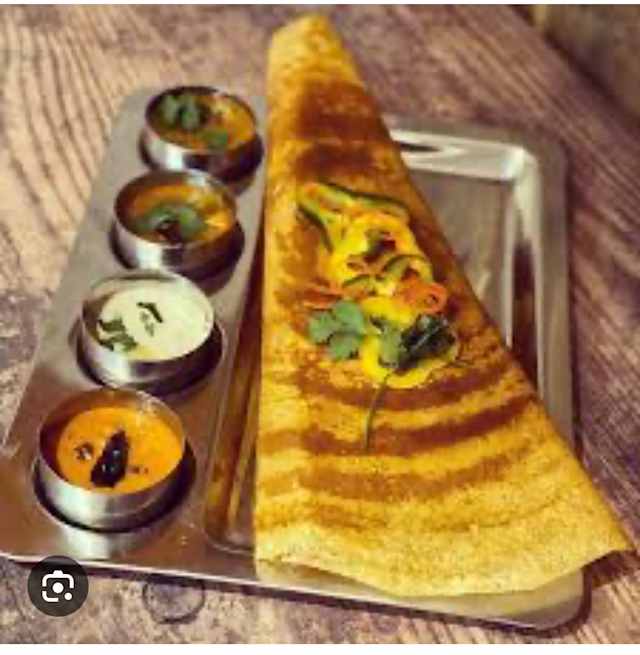Search this image with the Lens icon

coord(58,586)
